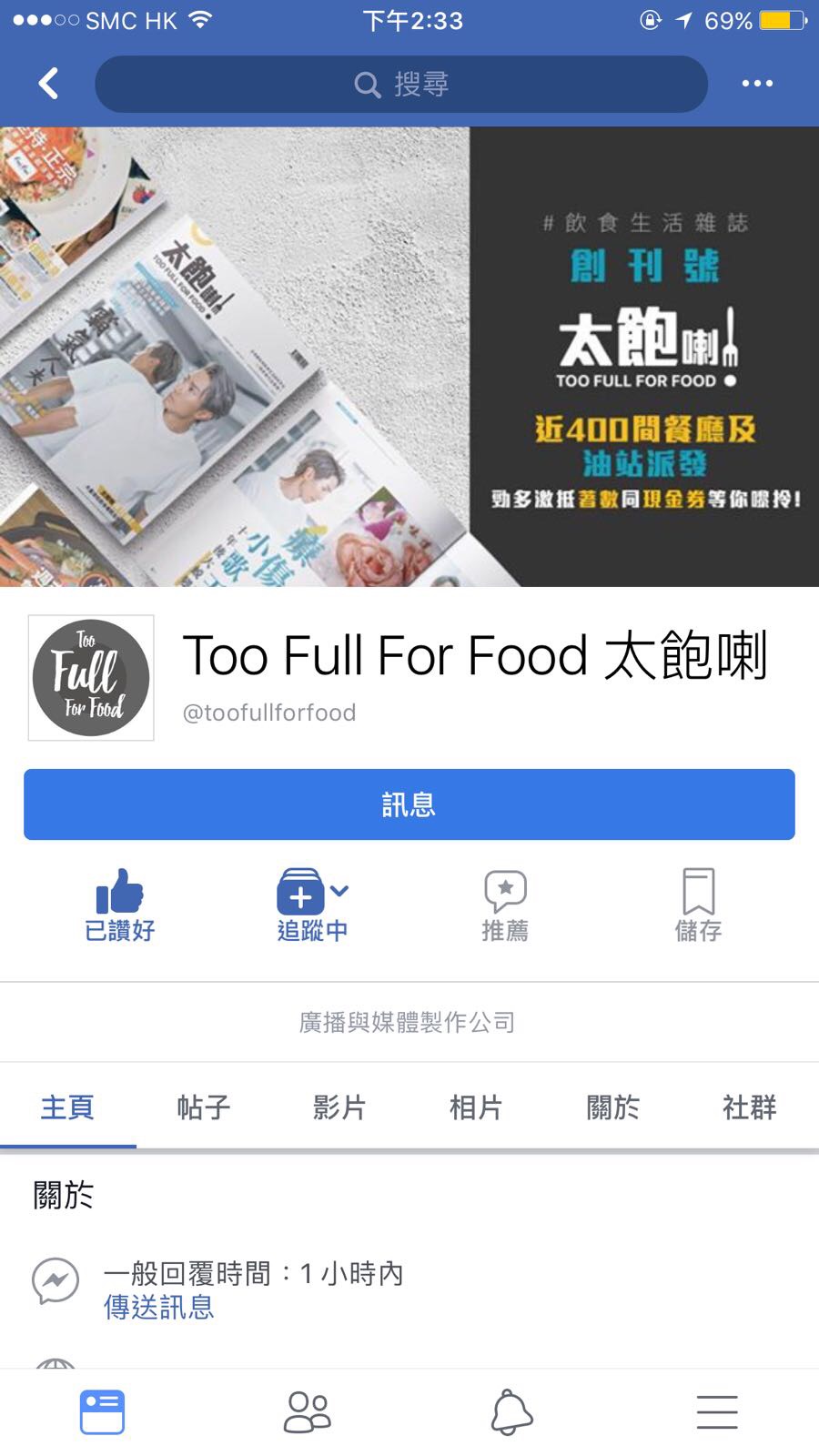
Task: Tap the 搜尋 search field
Action: tap(401, 85)
